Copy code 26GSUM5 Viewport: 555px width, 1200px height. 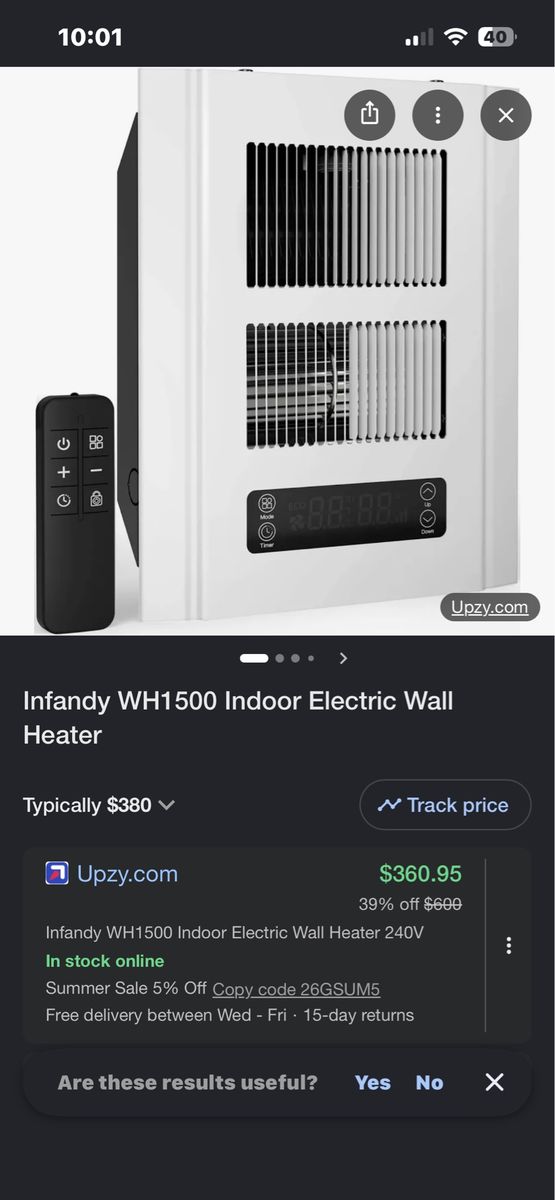tap(296, 989)
